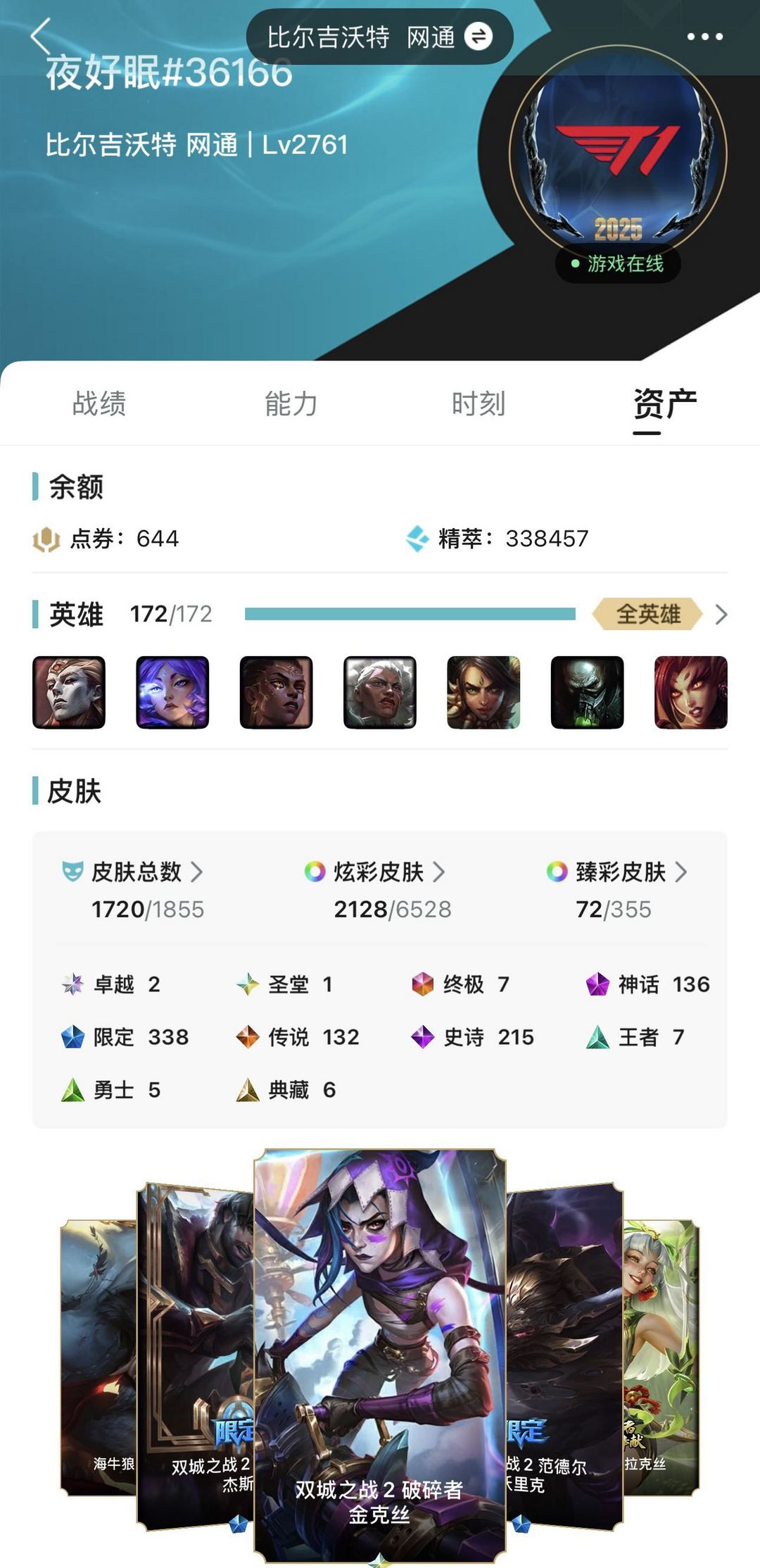The width and height of the screenshot is (760, 1568).
Task: Toggle the server switch beside 比尔吉沃特 网通
Action: tap(479, 37)
